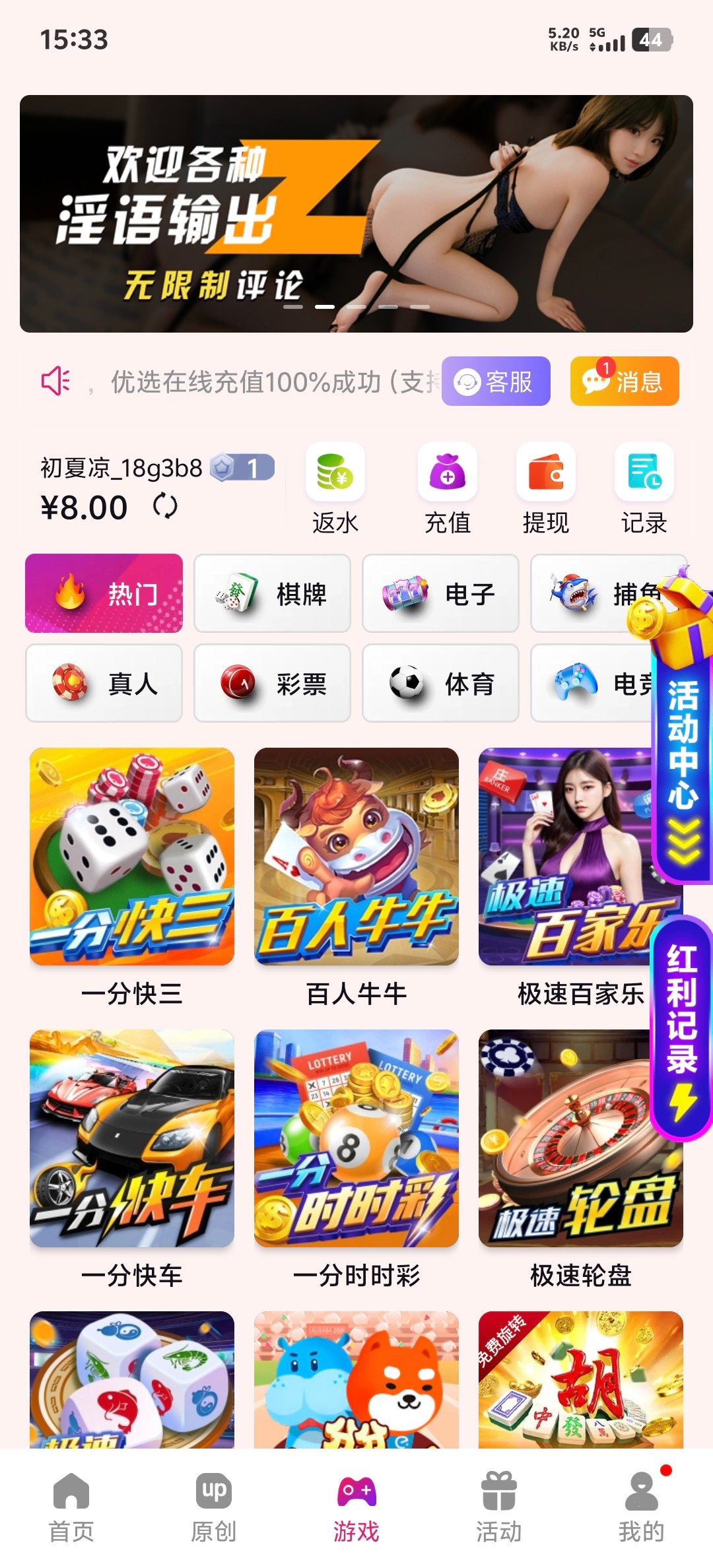Screen dimensions: 713x1568
Task: Choose the 真人 category
Action: (x=104, y=684)
